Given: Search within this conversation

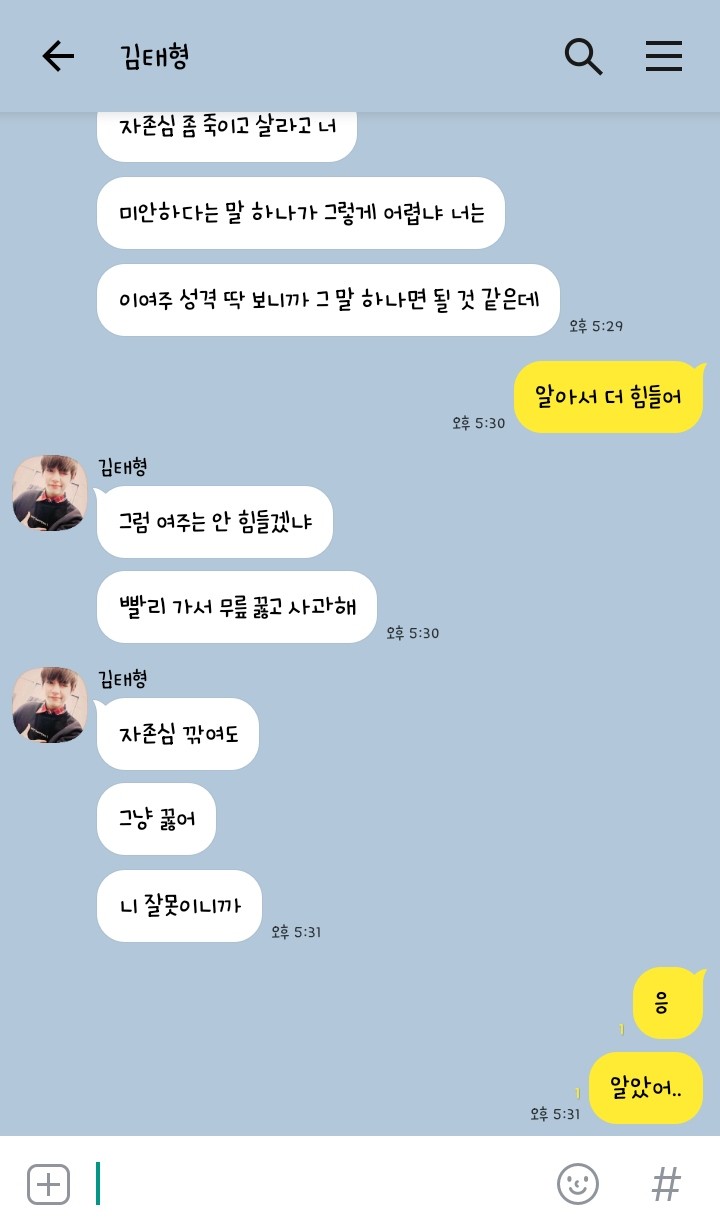Looking at the screenshot, I should click(x=583, y=56).
